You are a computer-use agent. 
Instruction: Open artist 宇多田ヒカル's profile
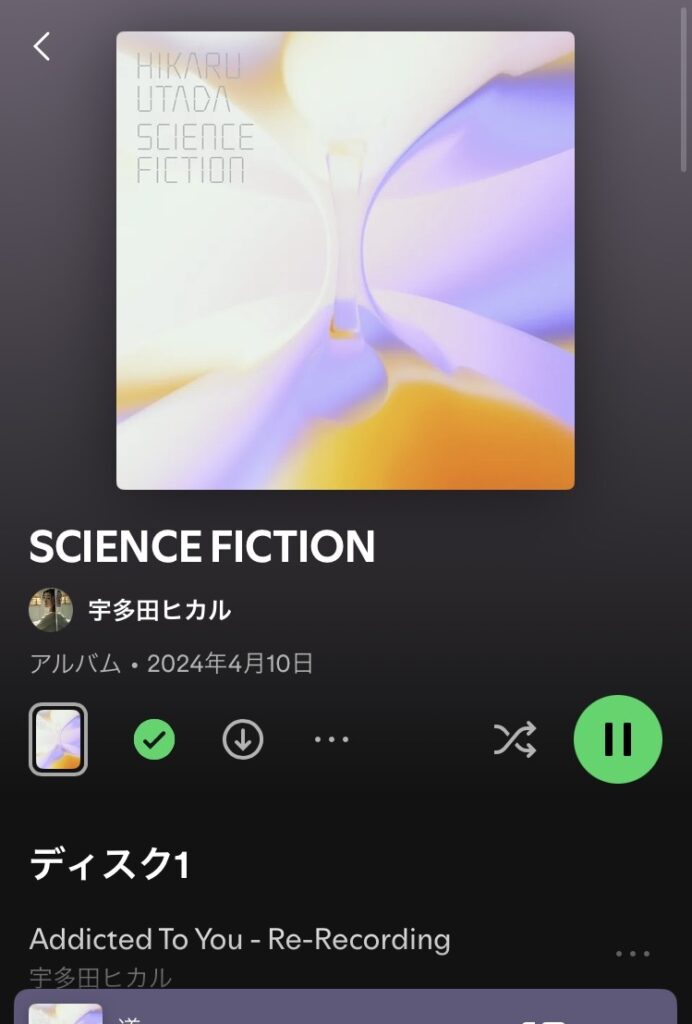(x=160, y=610)
